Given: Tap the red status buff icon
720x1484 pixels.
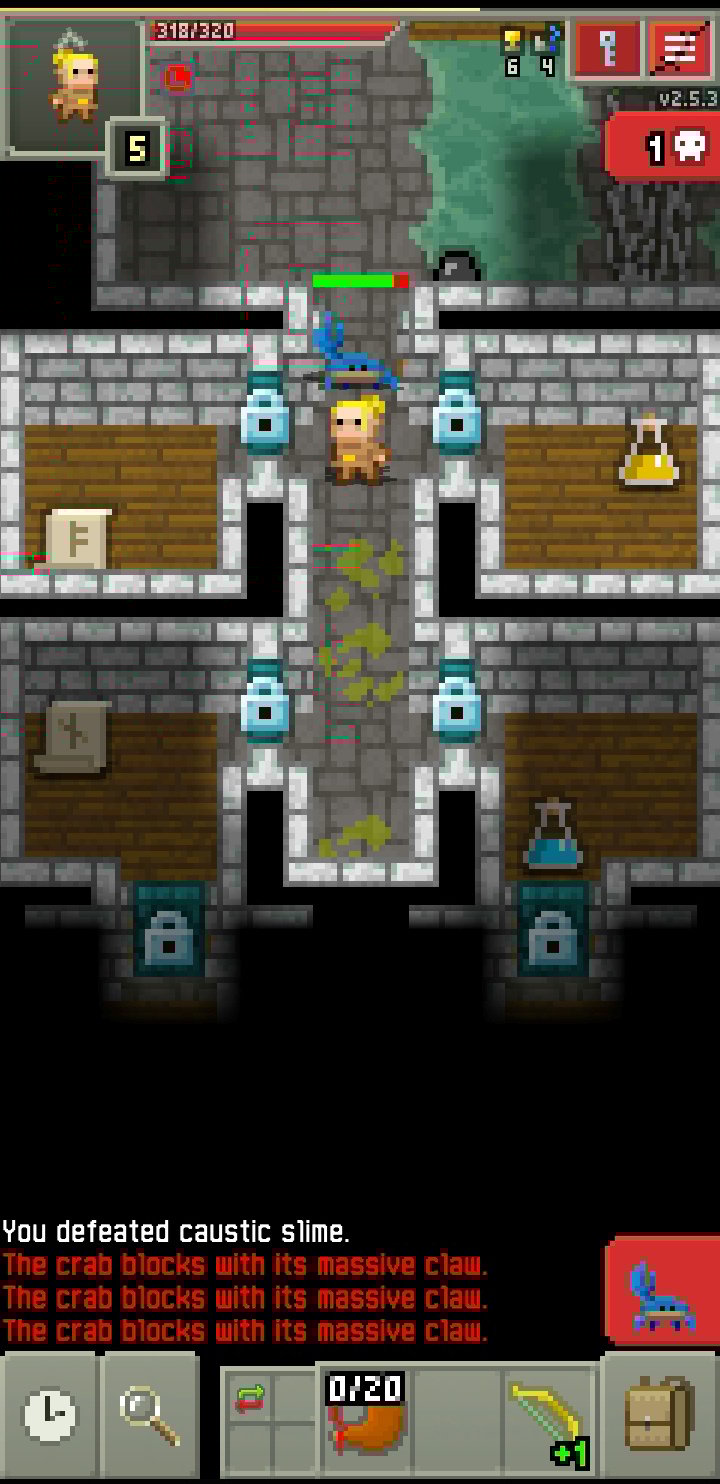Looking at the screenshot, I should 178,75.
